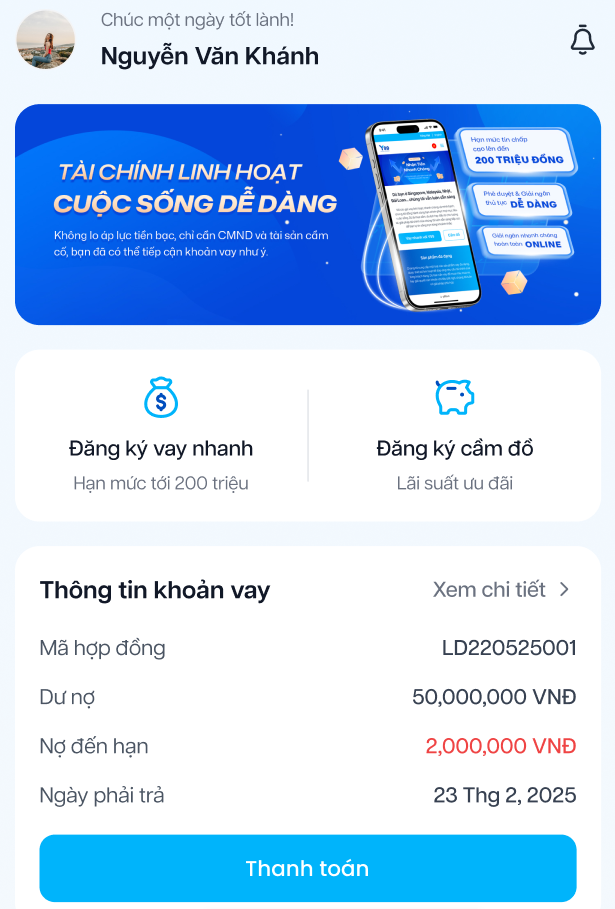The width and height of the screenshot is (615, 909).
Task: Open Xem chi tiết for loan info
Action: click(501, 589)
